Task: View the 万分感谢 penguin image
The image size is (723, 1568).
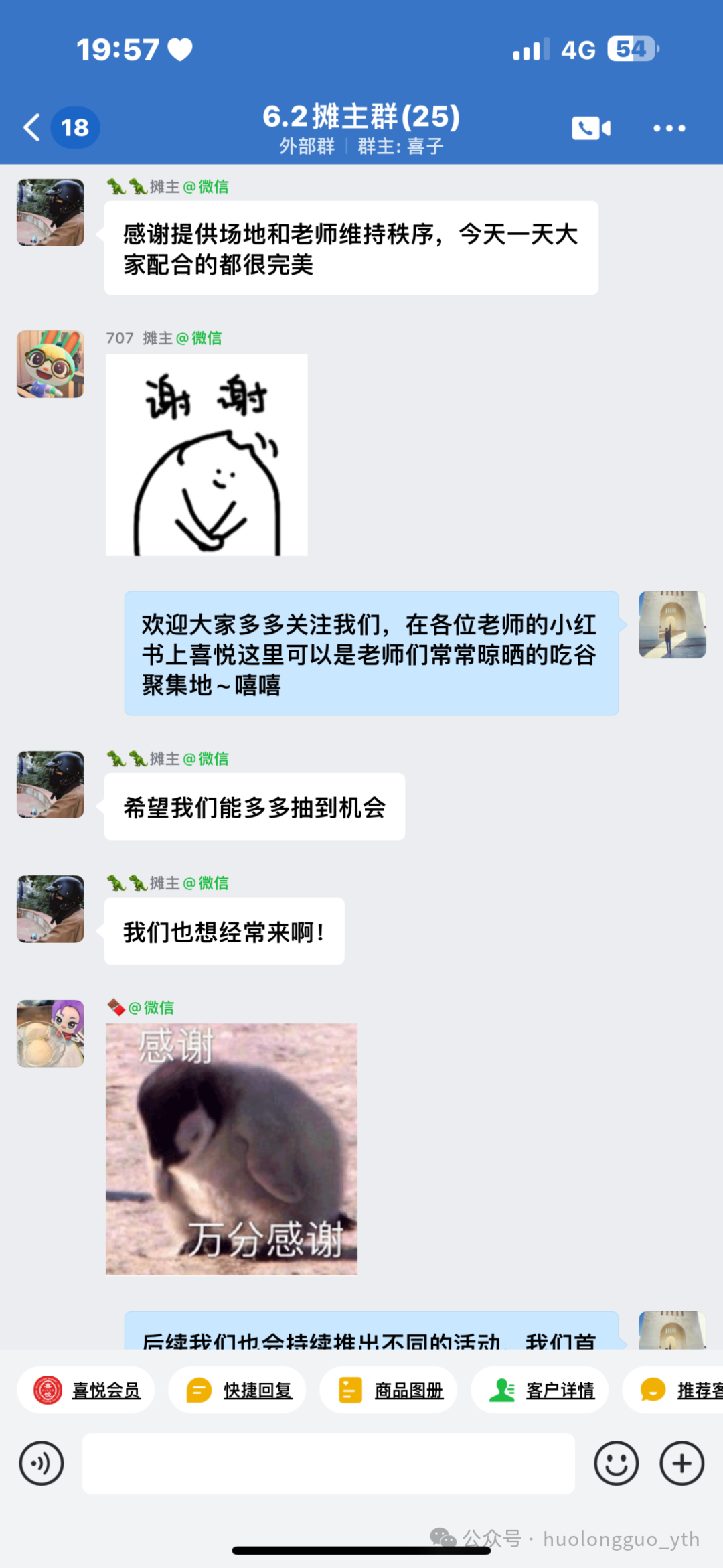Action: (x=231, y=1149)
